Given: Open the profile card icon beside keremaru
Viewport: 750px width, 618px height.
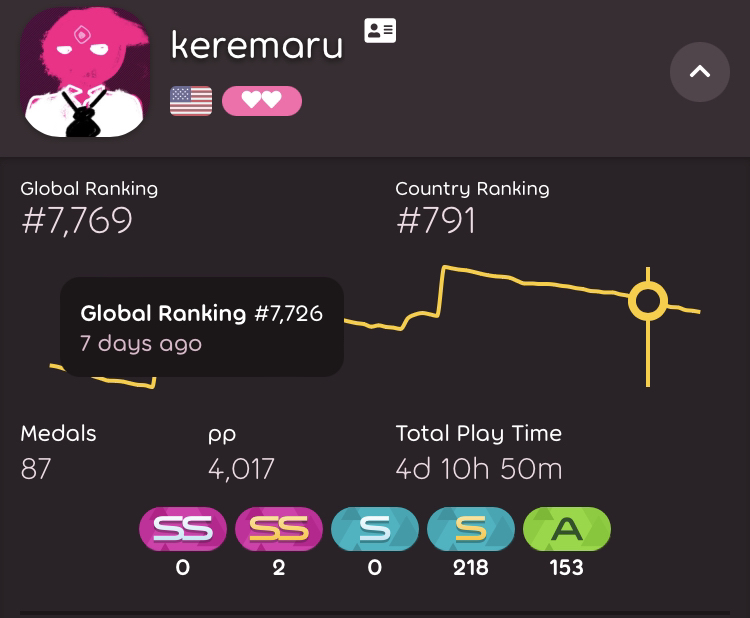Looking at the screenshot, I should (380, 31).
